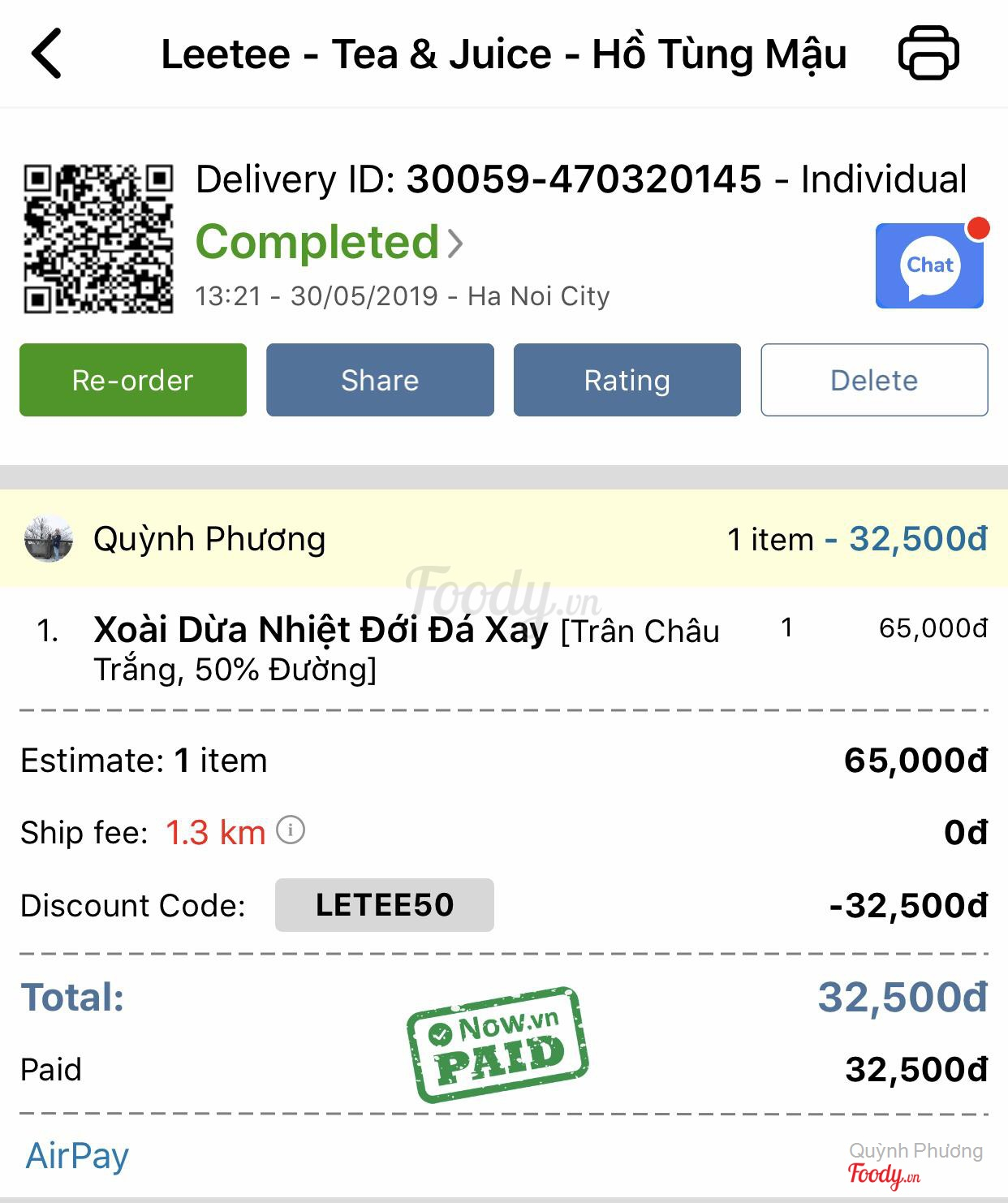Screen dimensions: 1008x1203
Task: Go back using the arrow icon
Action: [47, 54]
